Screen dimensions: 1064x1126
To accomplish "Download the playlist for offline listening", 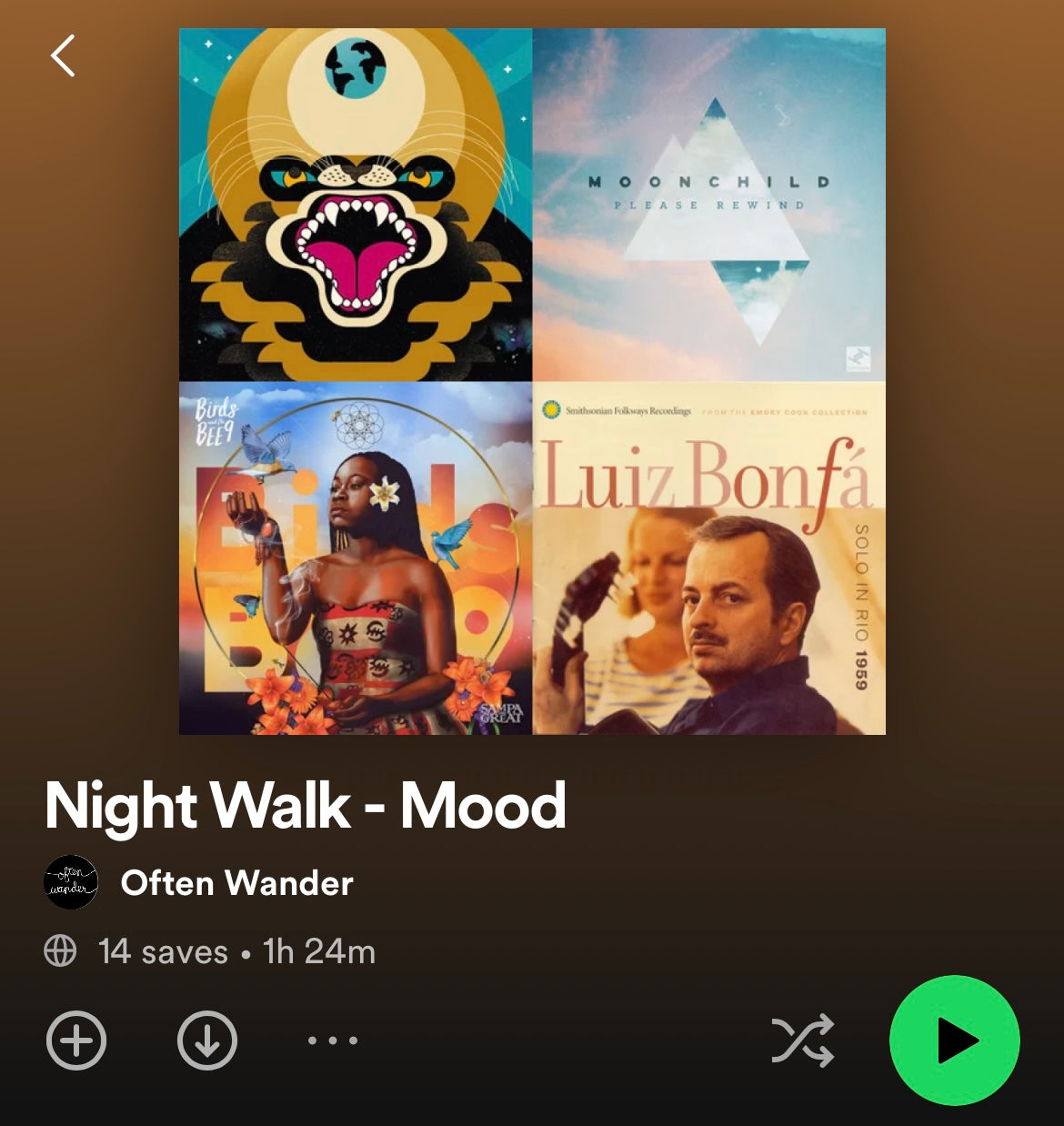I will tap(207, 1040).
